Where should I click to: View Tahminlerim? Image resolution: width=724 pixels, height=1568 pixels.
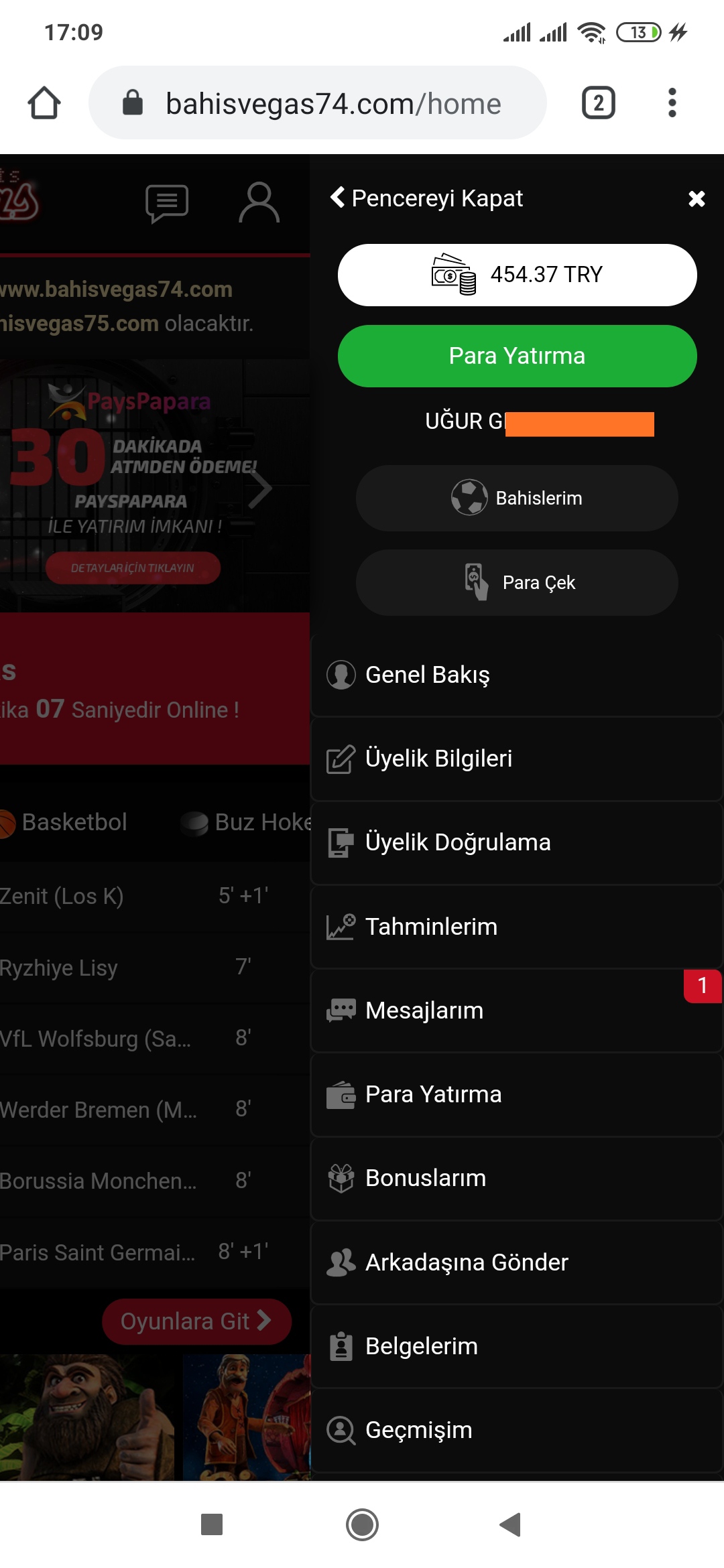coord(517,927)
